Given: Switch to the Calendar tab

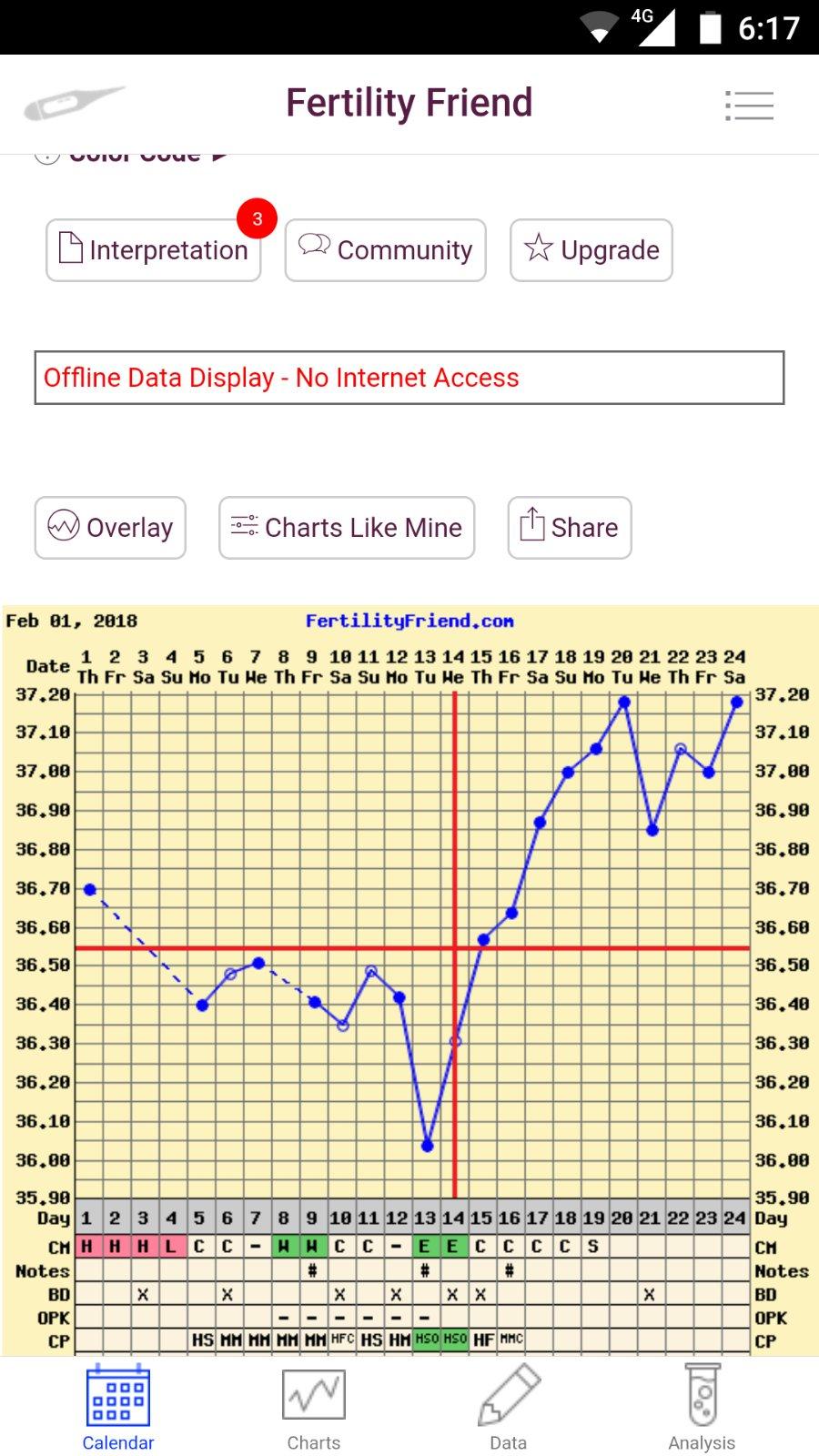Looking at the screenshot, I should click(x=118, y=1408).
